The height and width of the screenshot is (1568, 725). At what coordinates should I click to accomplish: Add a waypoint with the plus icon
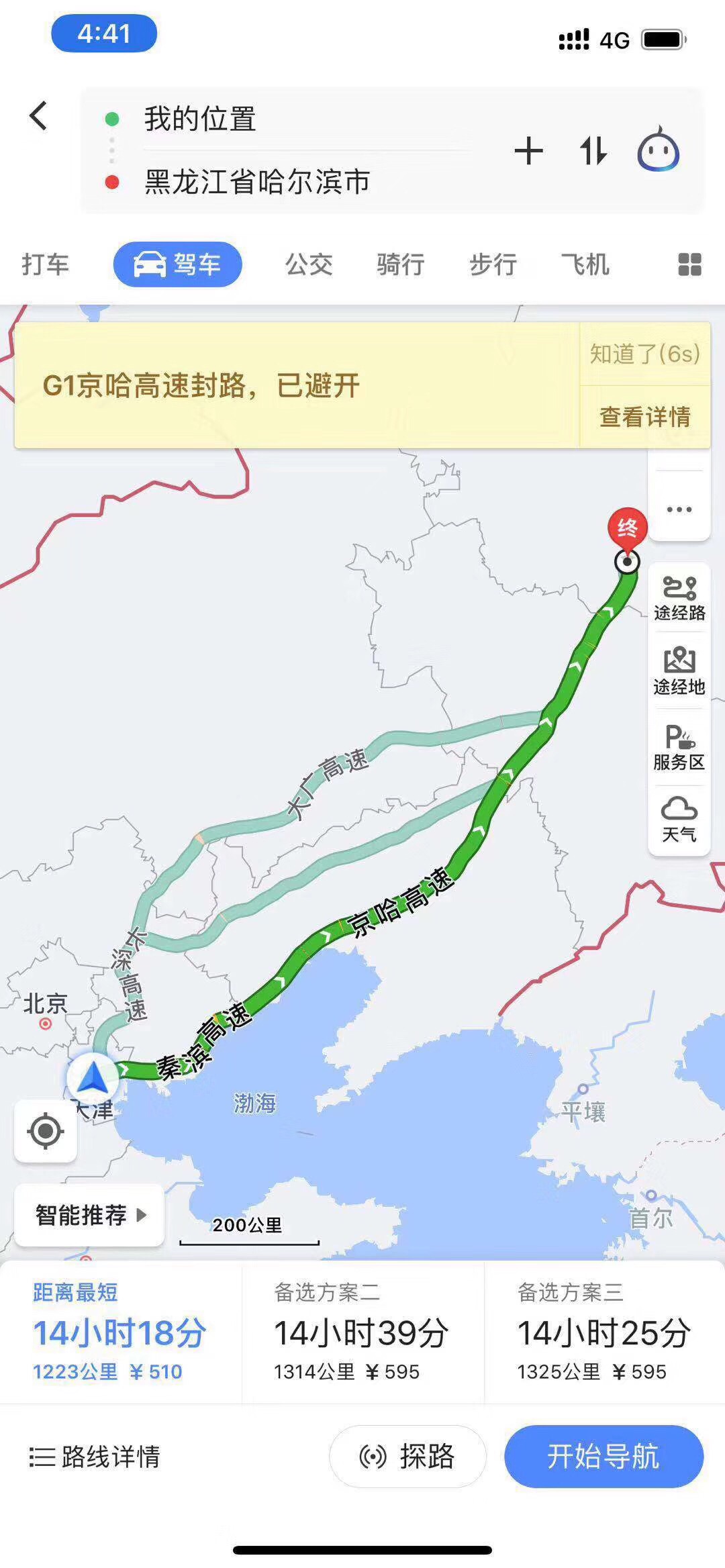click(x=528, y=151)
